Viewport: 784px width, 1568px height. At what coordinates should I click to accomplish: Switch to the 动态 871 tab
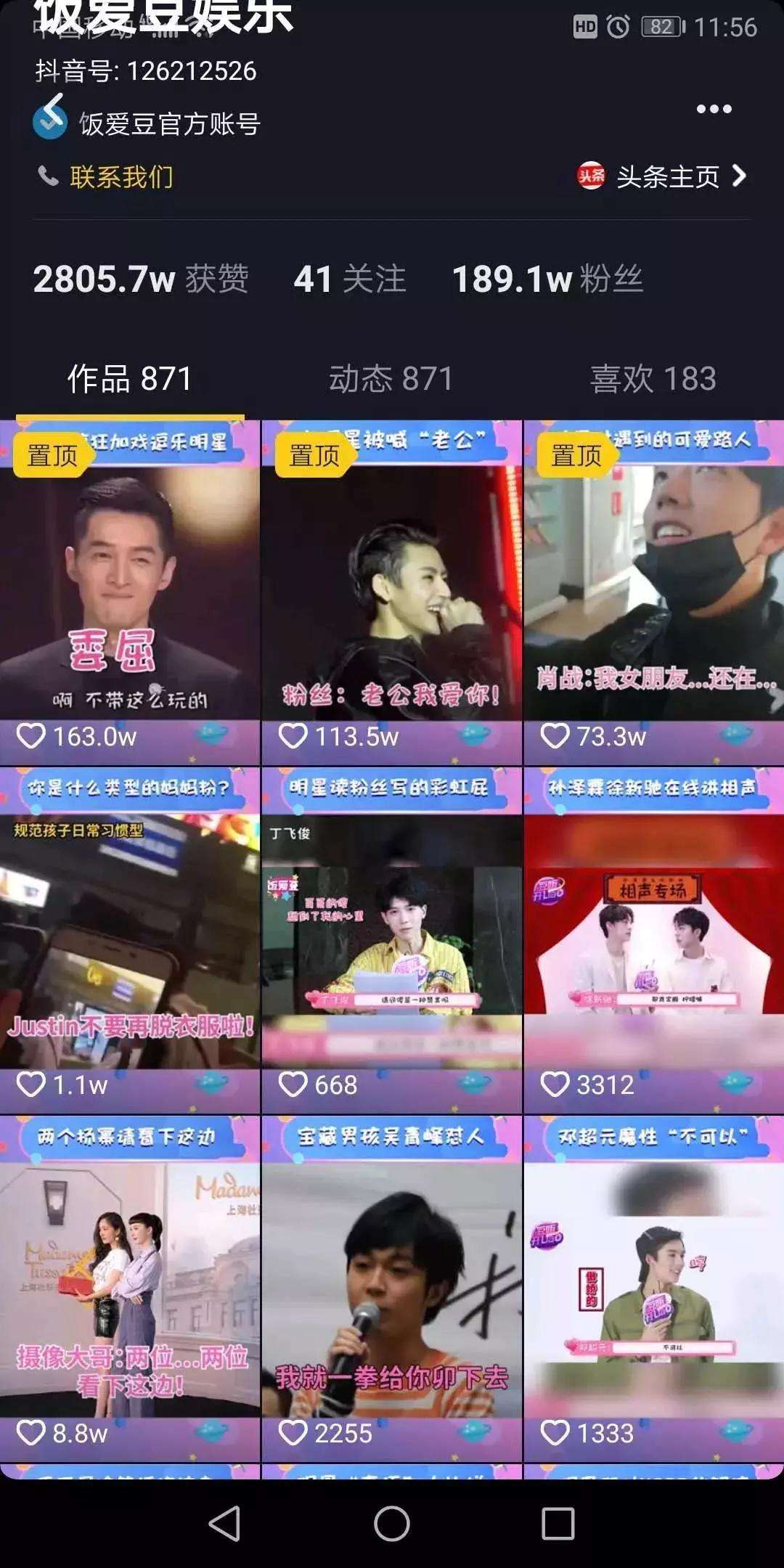(391, 379)
